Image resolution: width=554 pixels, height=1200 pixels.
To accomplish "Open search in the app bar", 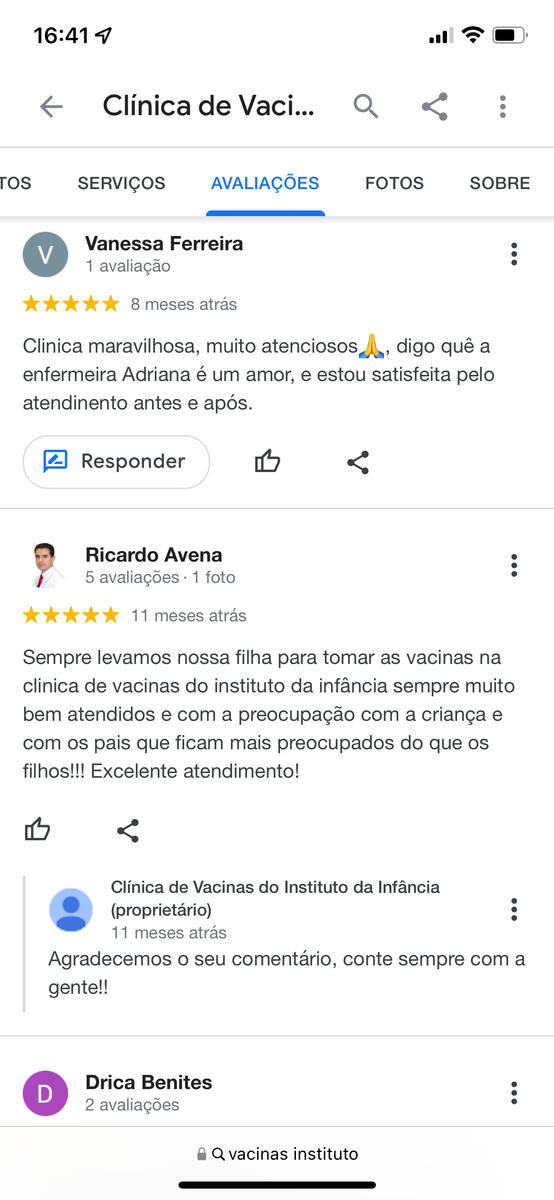I will (366, 106).
